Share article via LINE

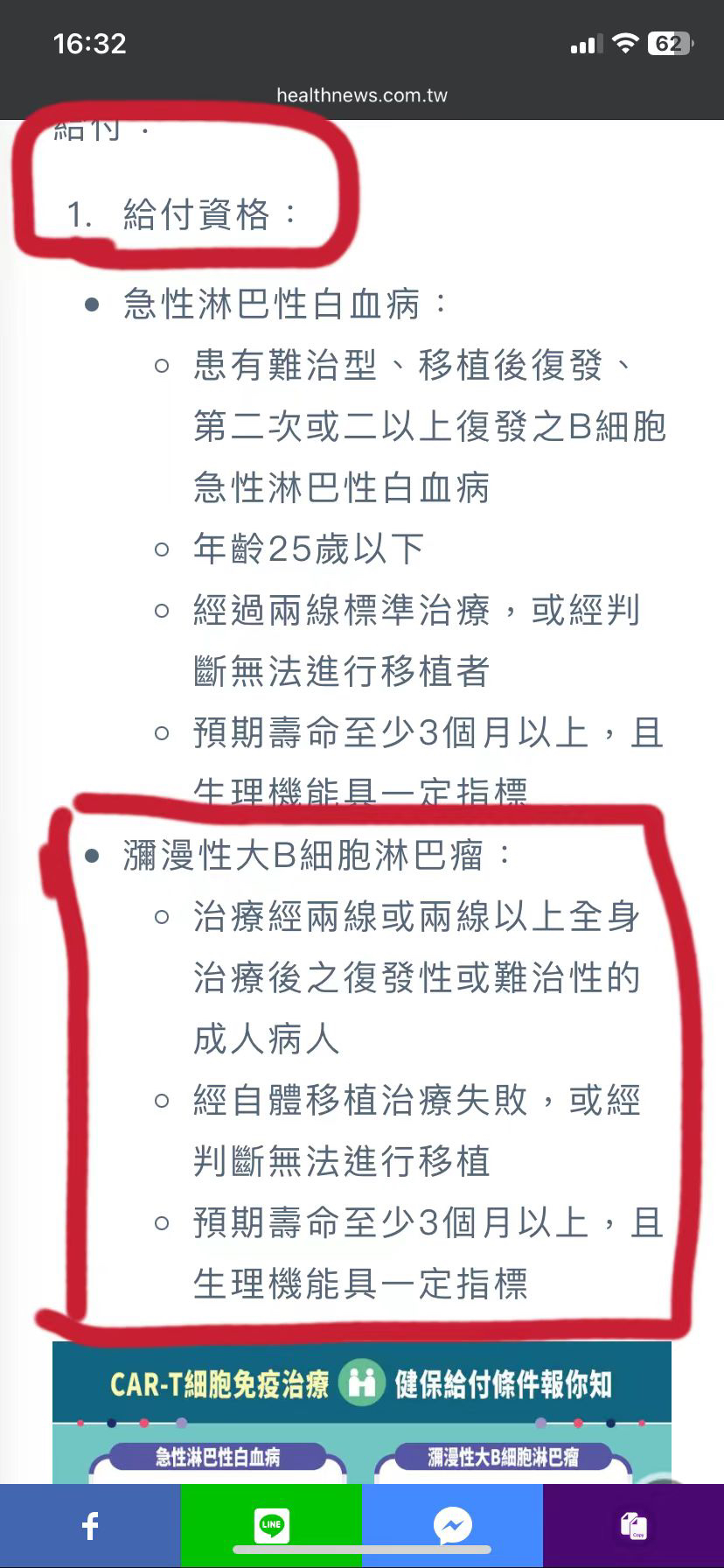coord(271,1524)
